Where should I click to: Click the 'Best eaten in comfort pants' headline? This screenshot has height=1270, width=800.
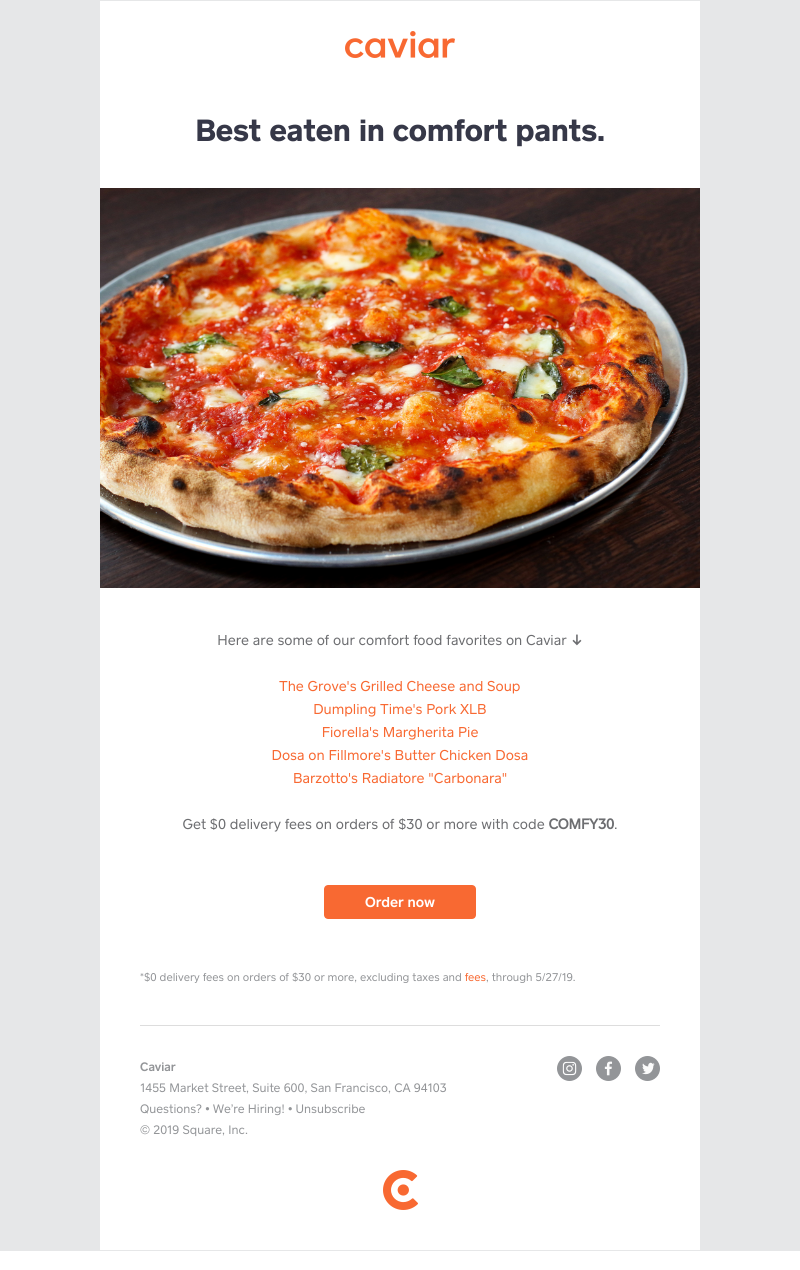(399, 130)
